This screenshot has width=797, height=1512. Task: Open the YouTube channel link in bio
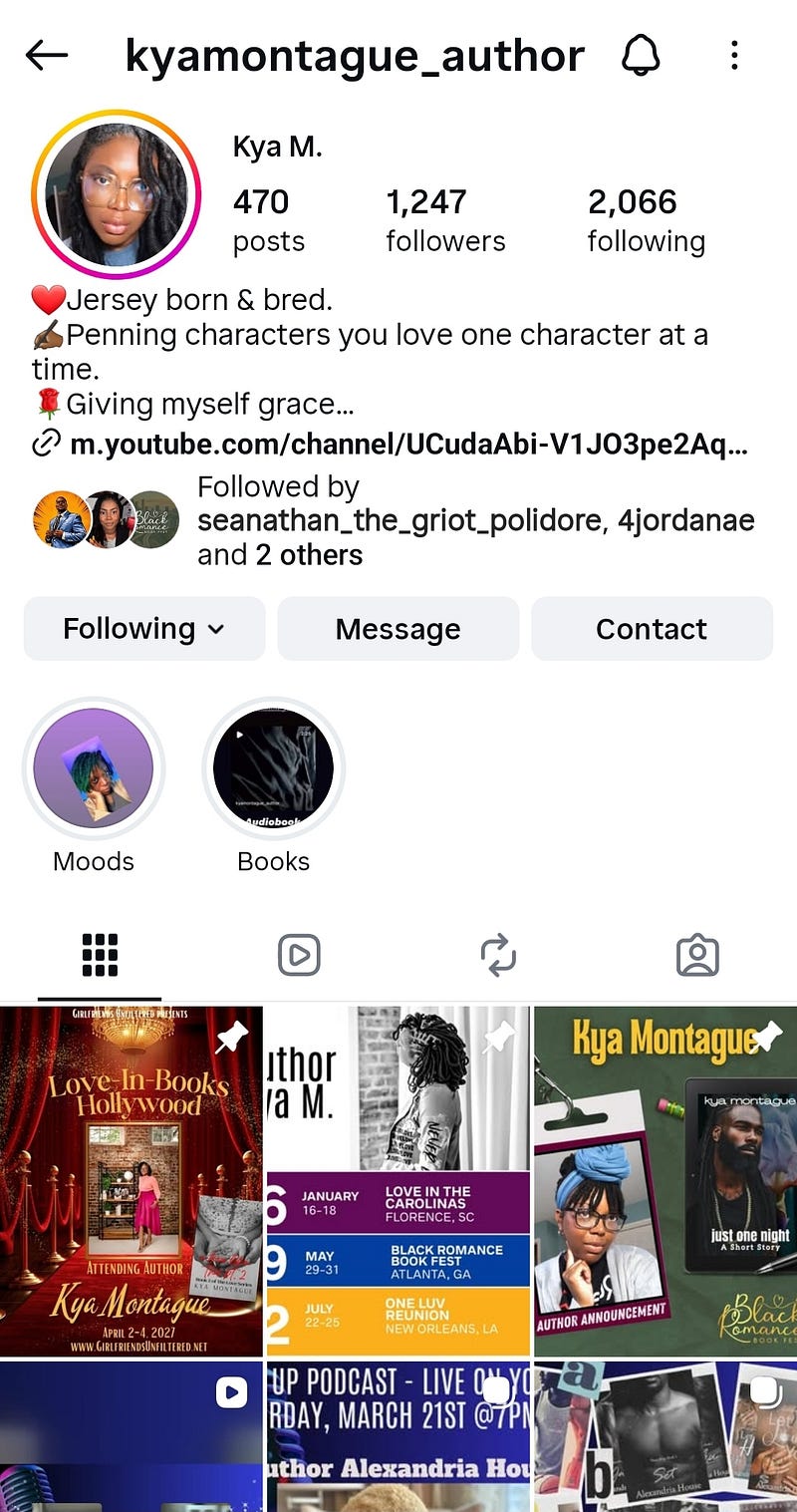pyautogui.click(x=408, y=444)
